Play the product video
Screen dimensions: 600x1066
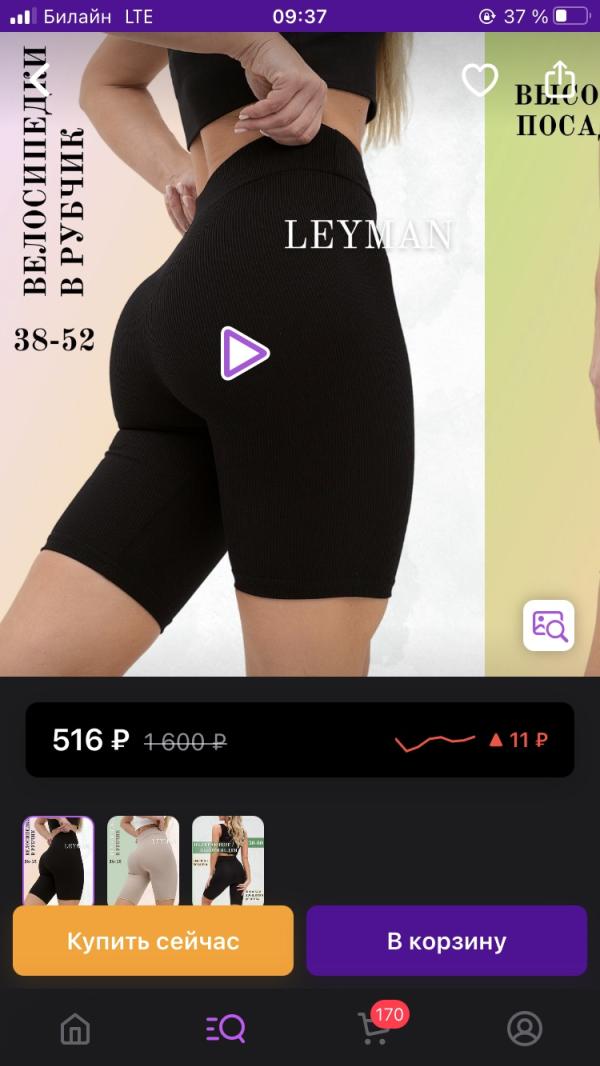point(245,353)
